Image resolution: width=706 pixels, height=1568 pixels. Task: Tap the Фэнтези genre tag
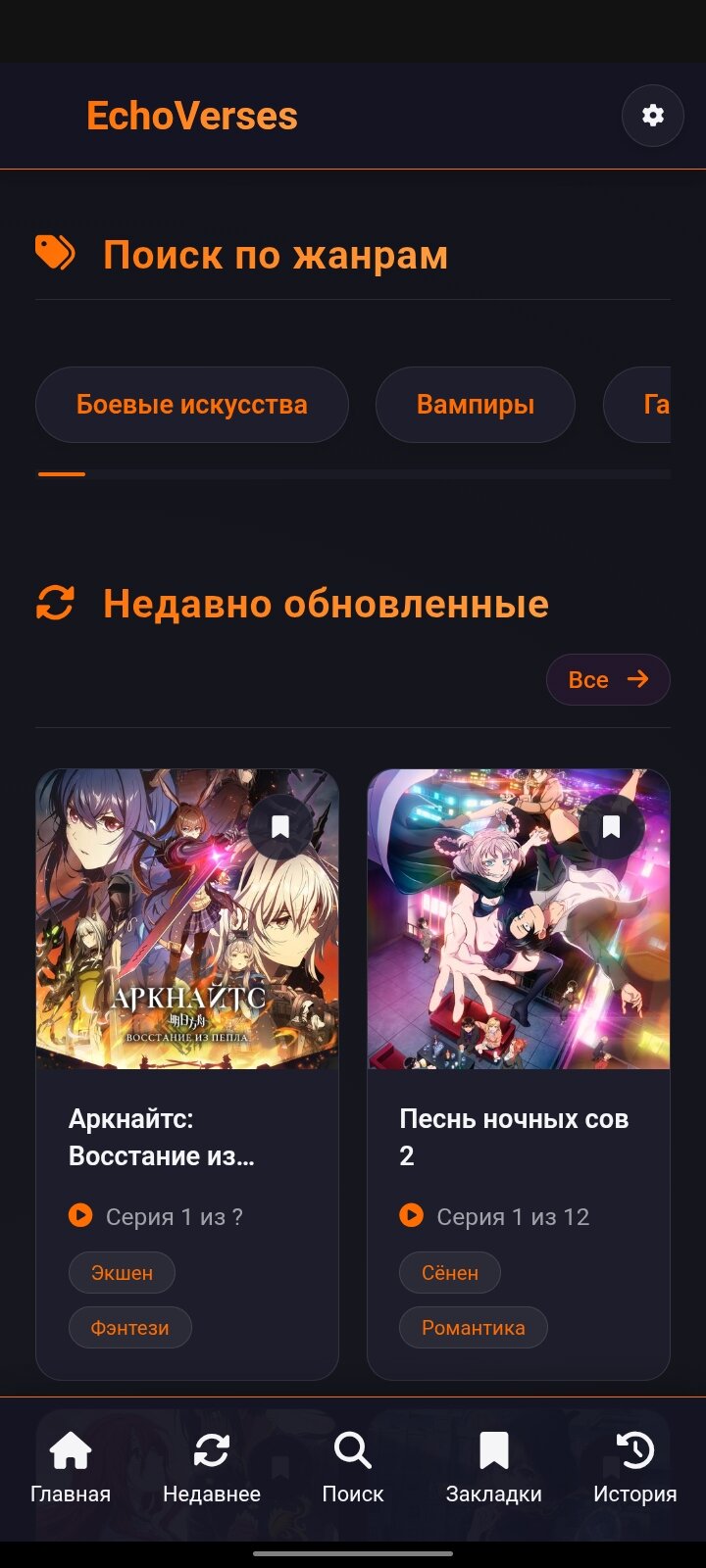pos(129,1328)
